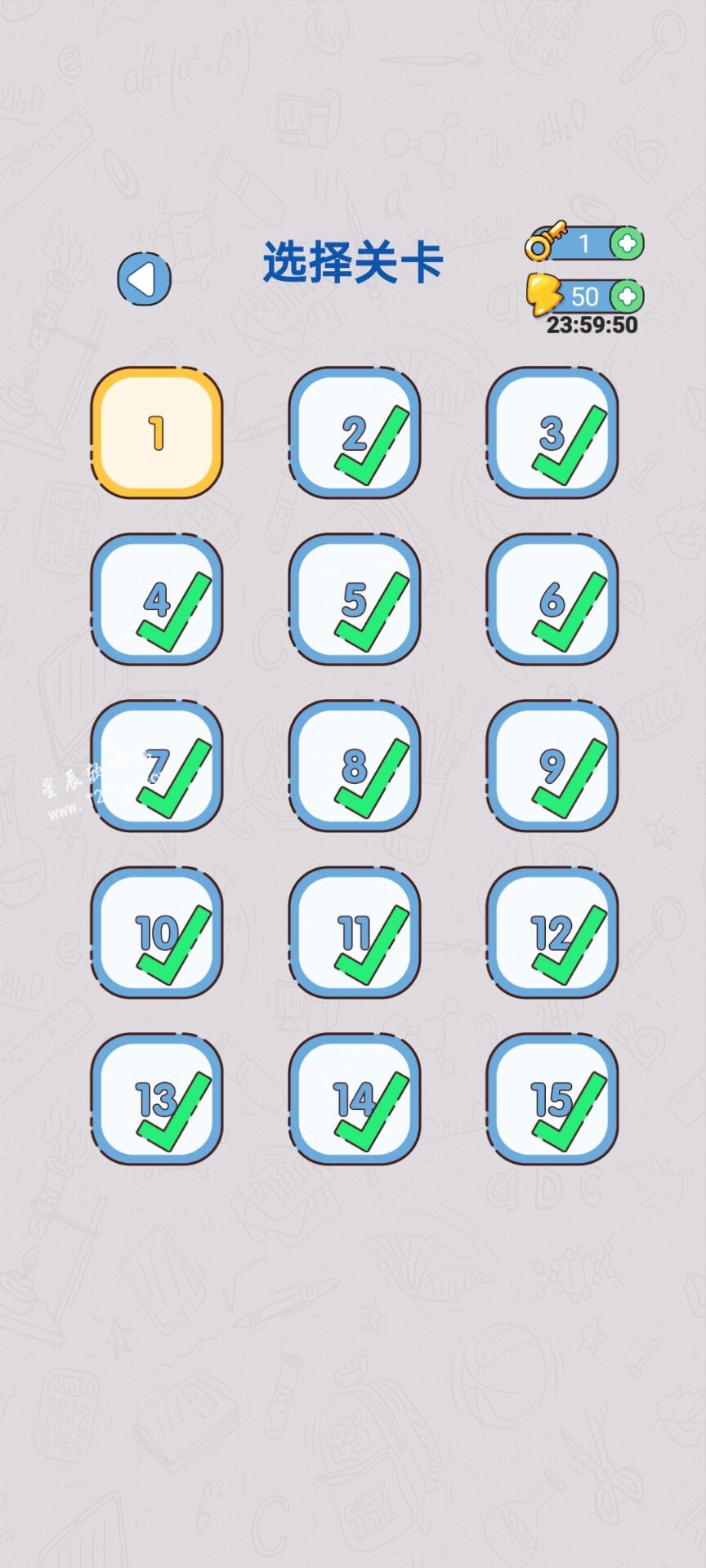Start level 13
Viewport: 706px width, 1568px height.
[156, 1099]
